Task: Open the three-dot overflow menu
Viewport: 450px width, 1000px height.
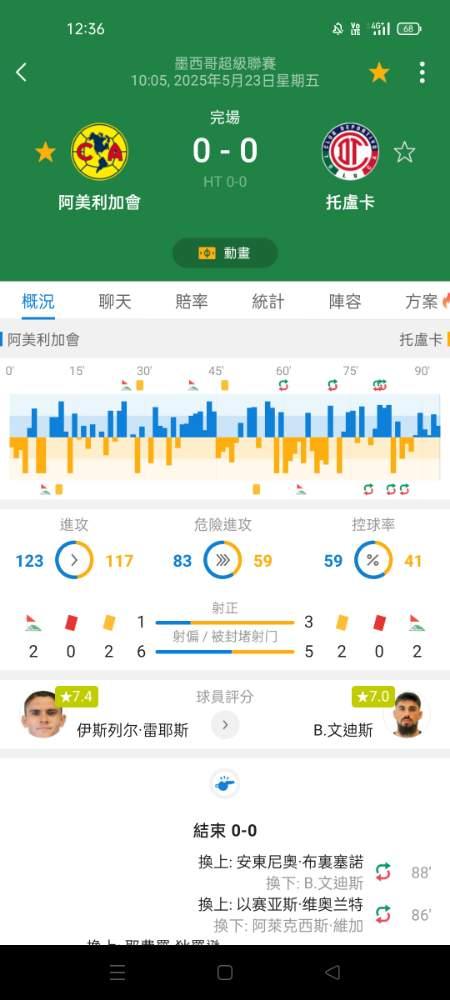Action: click(422, 73)
